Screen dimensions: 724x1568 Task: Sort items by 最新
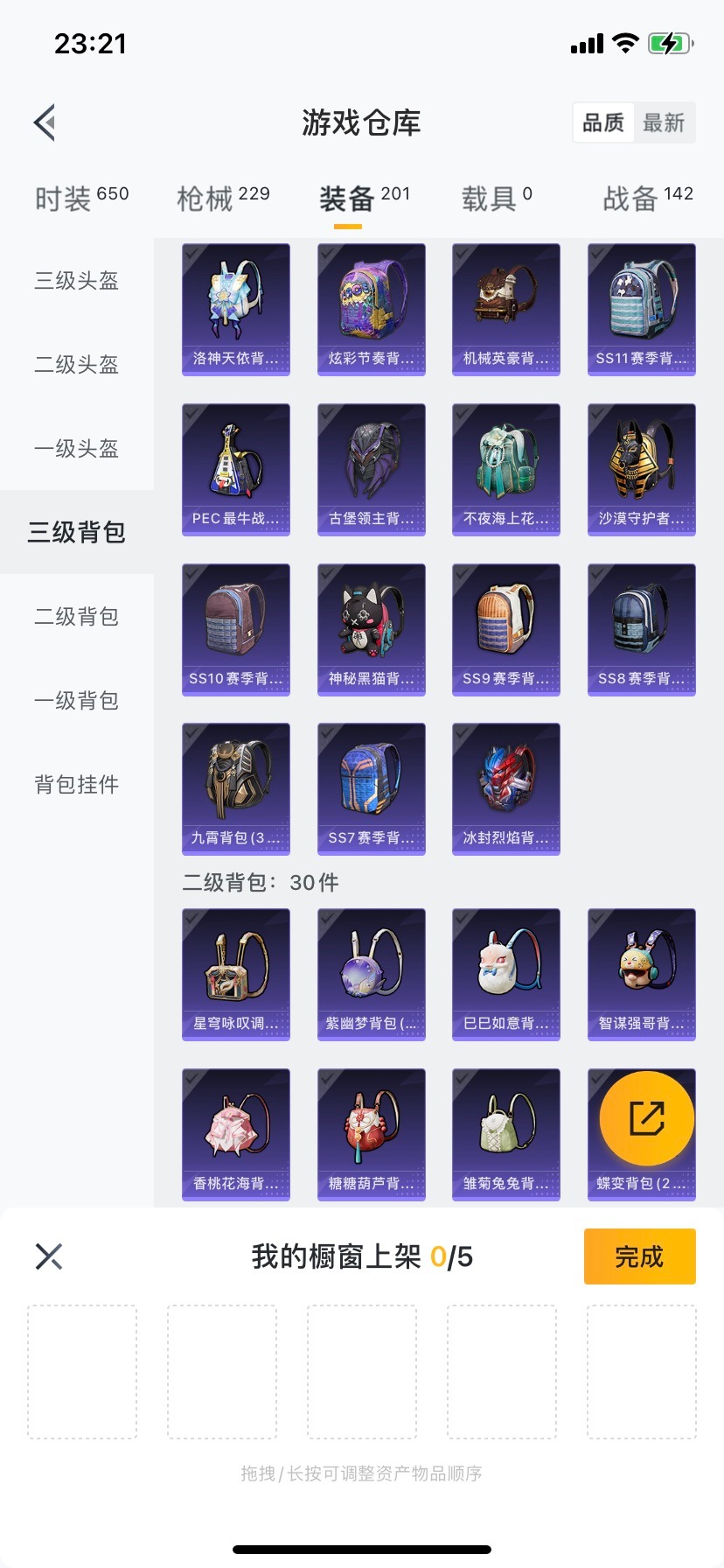tap(664, 122)
